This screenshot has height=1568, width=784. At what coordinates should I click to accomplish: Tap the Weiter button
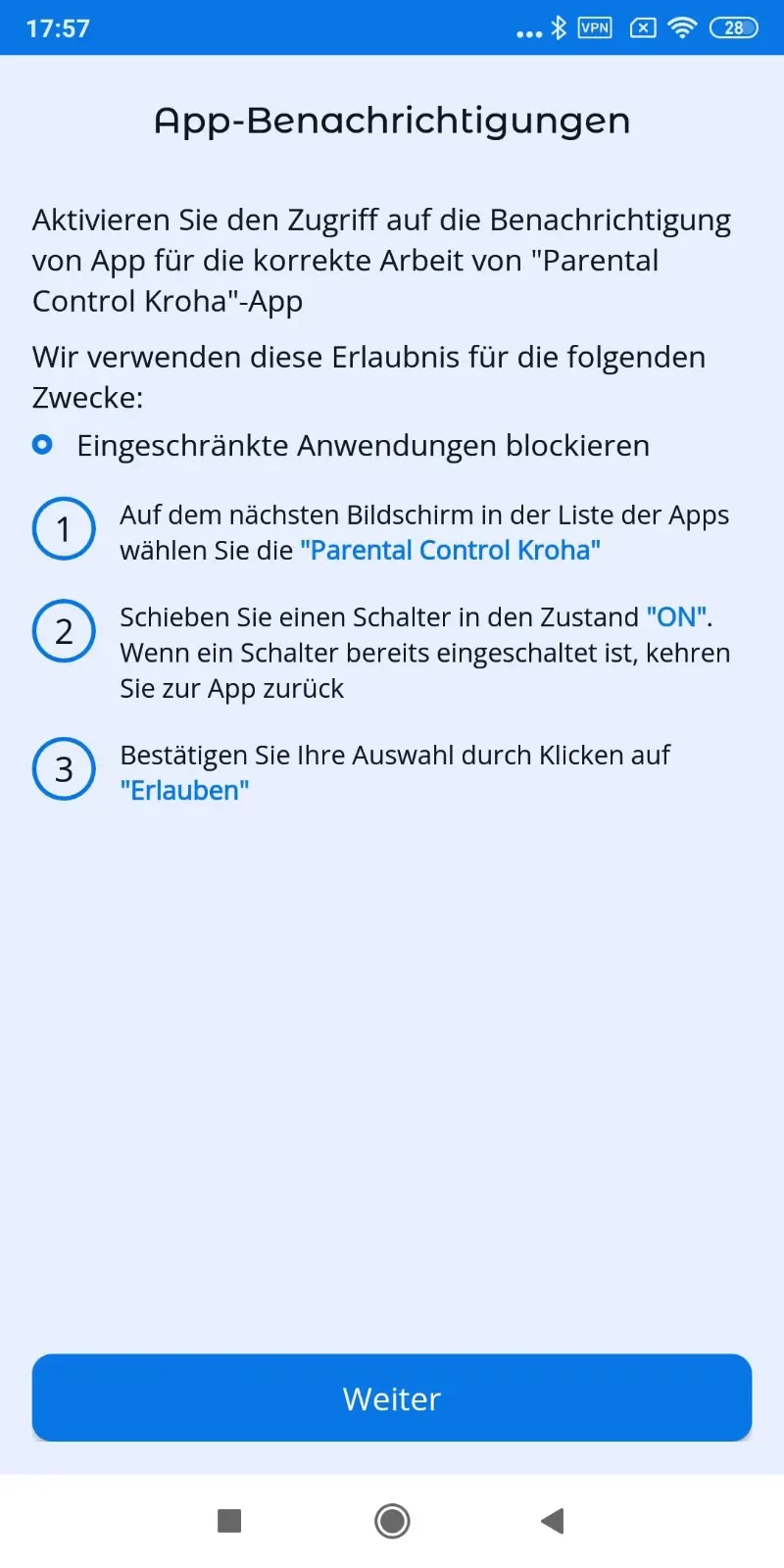point(392,1397)
